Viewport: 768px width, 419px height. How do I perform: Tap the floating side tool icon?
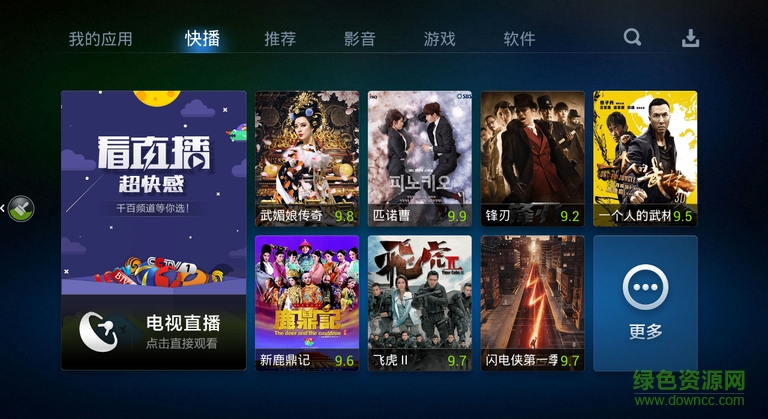pyautogui.click(x=20, y=209)
